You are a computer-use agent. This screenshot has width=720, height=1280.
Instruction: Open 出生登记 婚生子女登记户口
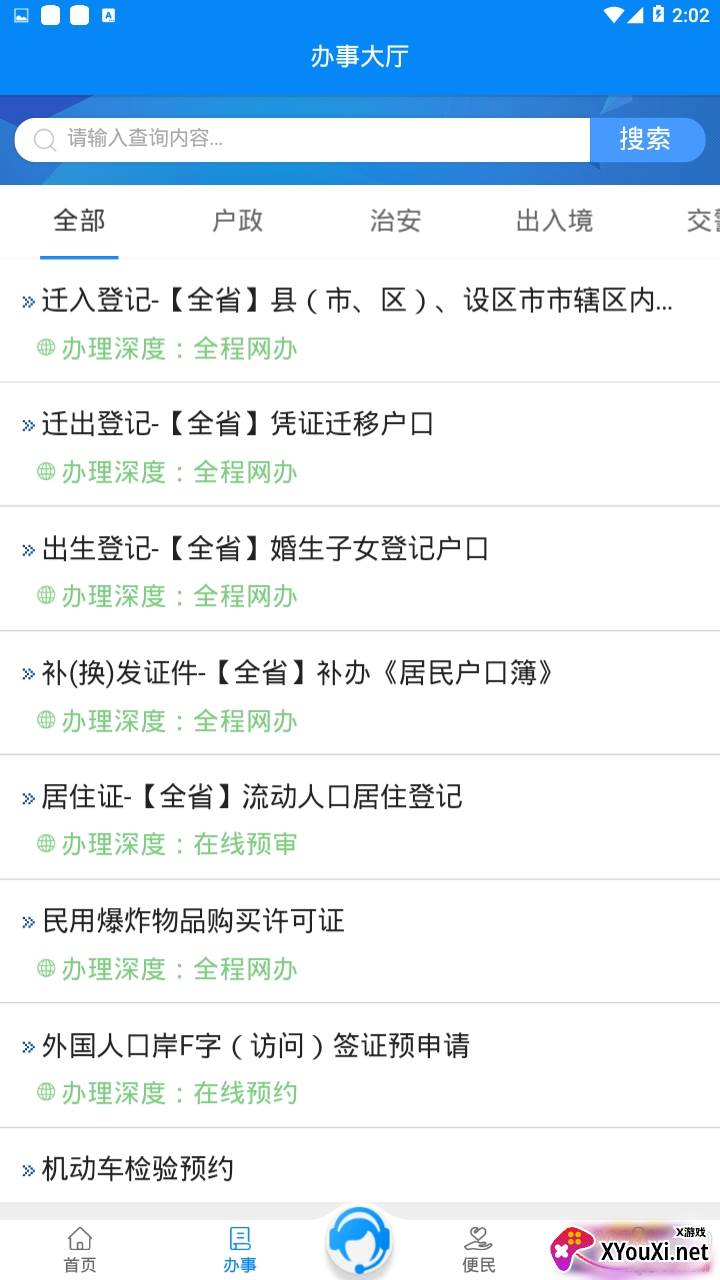pyautogui.click(x=360, y=569)
